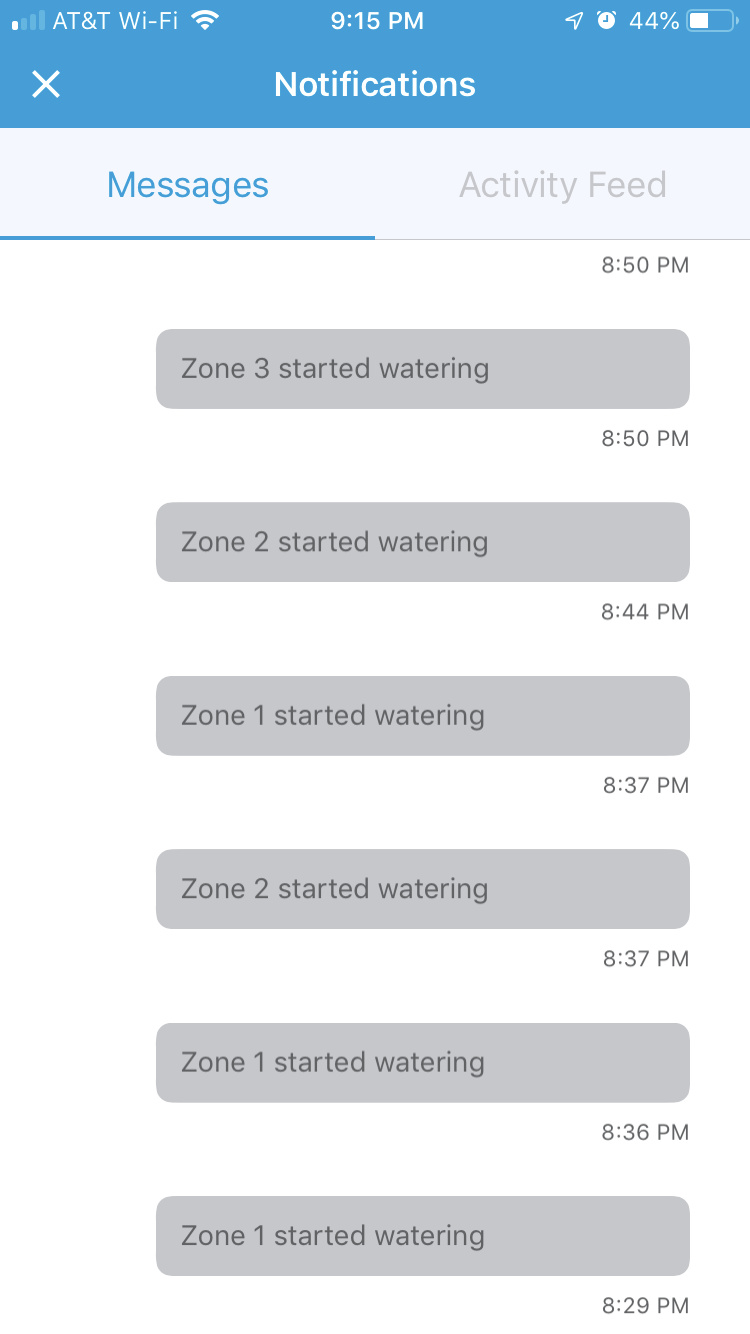The height and width of the screenshot is (1334, 750).
Task: Switch to the Activity Feed tab
Action: coord(562,185)
